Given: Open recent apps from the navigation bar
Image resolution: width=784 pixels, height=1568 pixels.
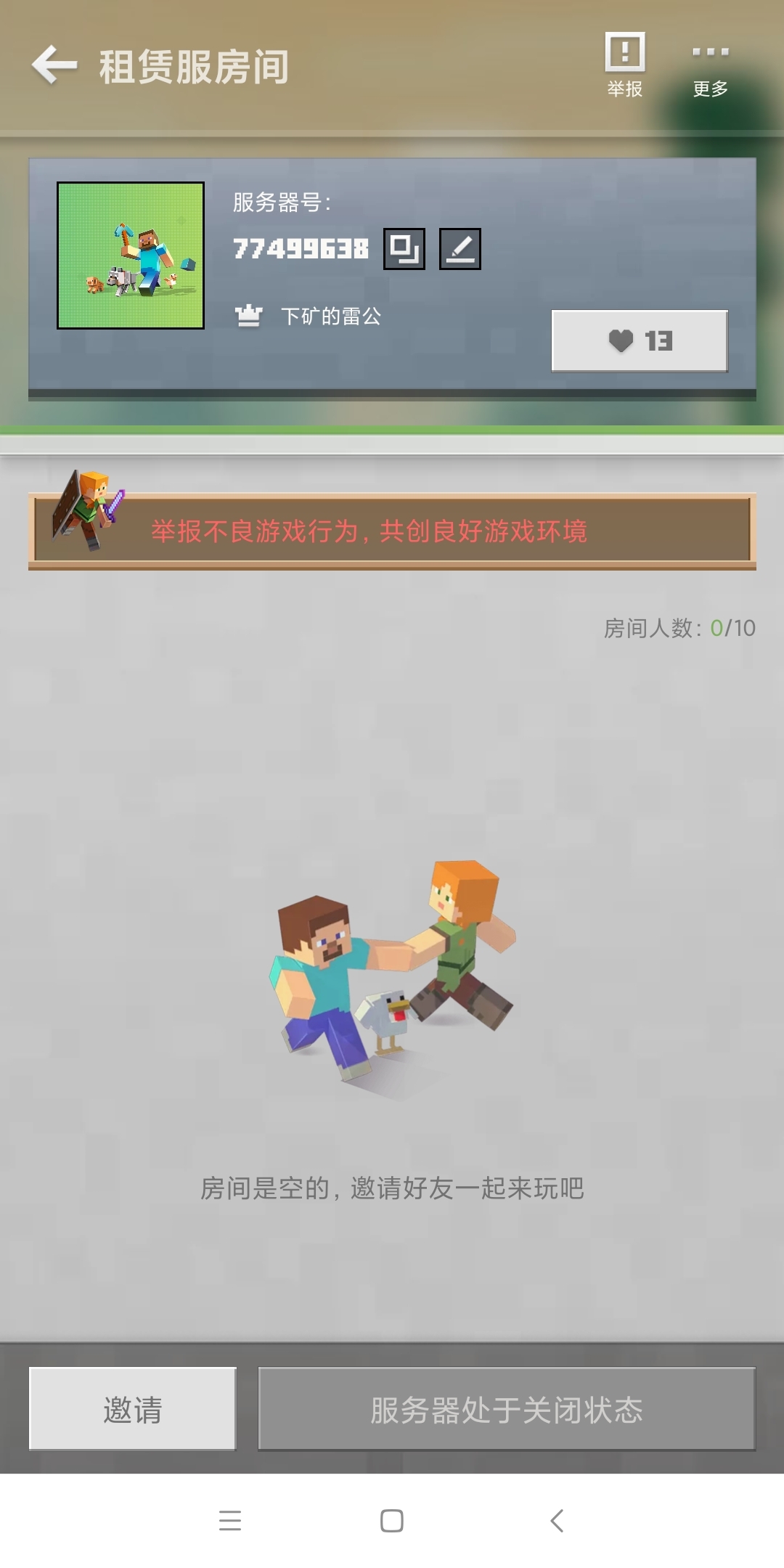Looking at the screenshot, I should tap(230, 1520).
